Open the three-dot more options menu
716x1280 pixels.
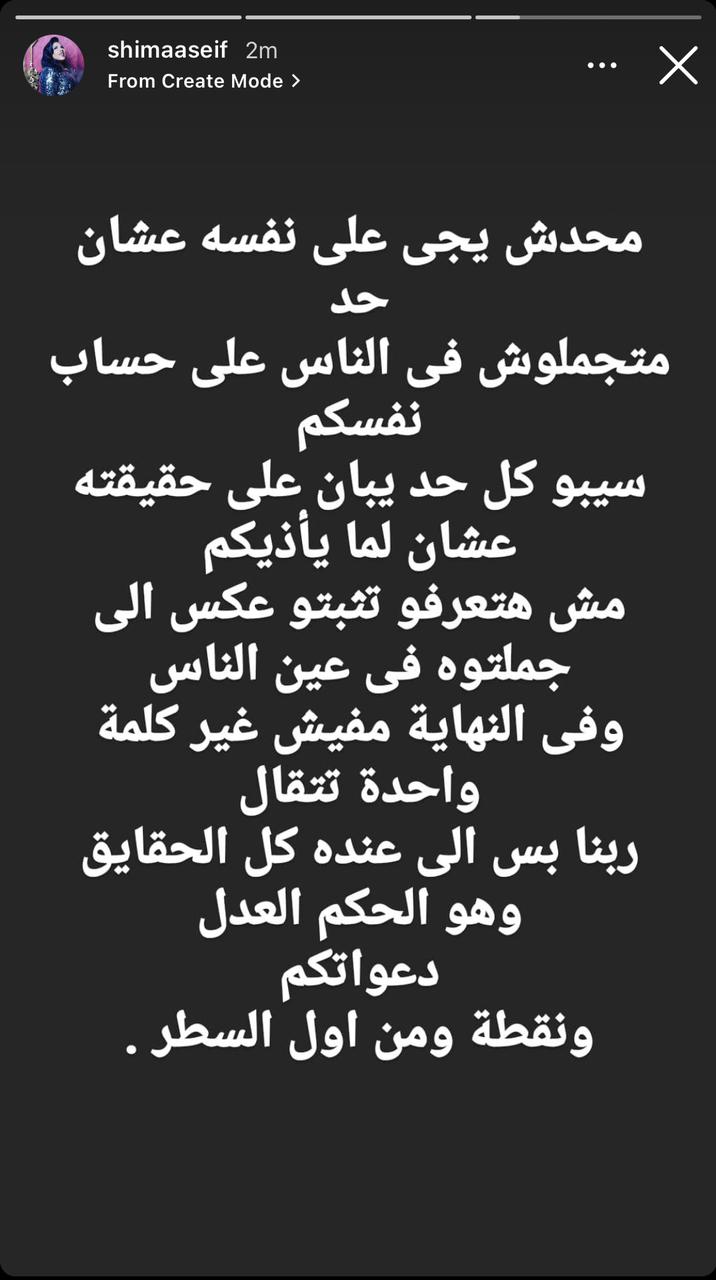tap(601, 66)
